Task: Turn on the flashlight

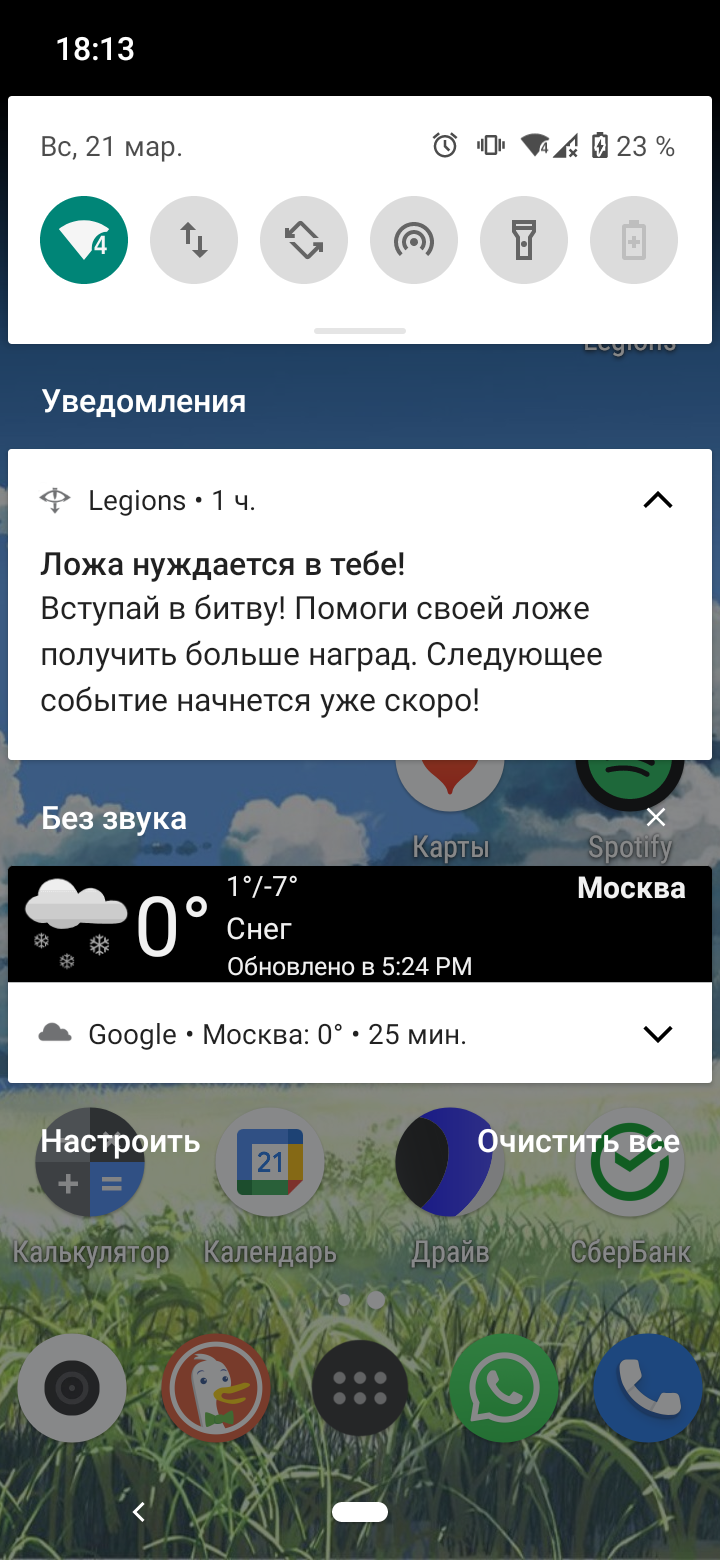Action: [x=524, y=241]
